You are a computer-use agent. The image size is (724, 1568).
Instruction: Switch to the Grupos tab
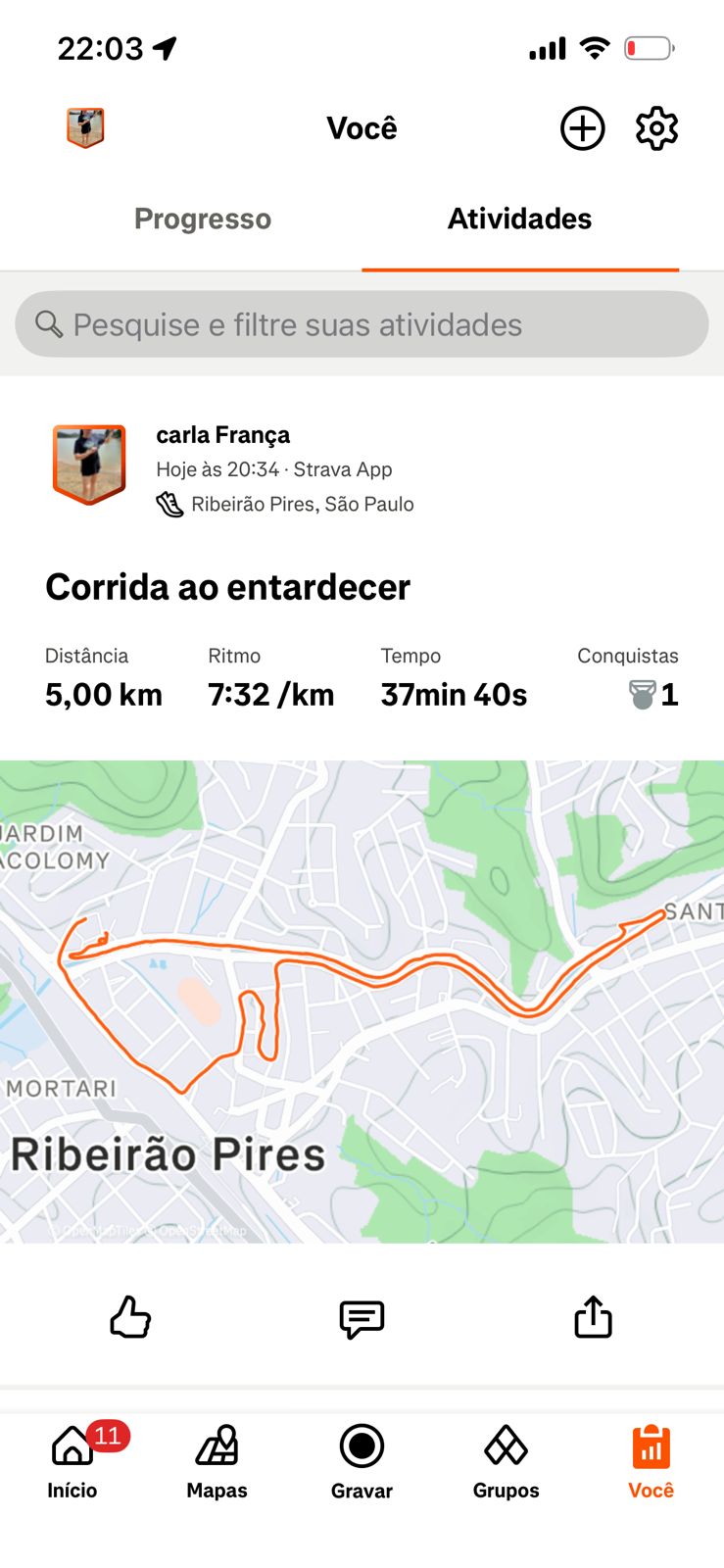[x=506, y=1460]
